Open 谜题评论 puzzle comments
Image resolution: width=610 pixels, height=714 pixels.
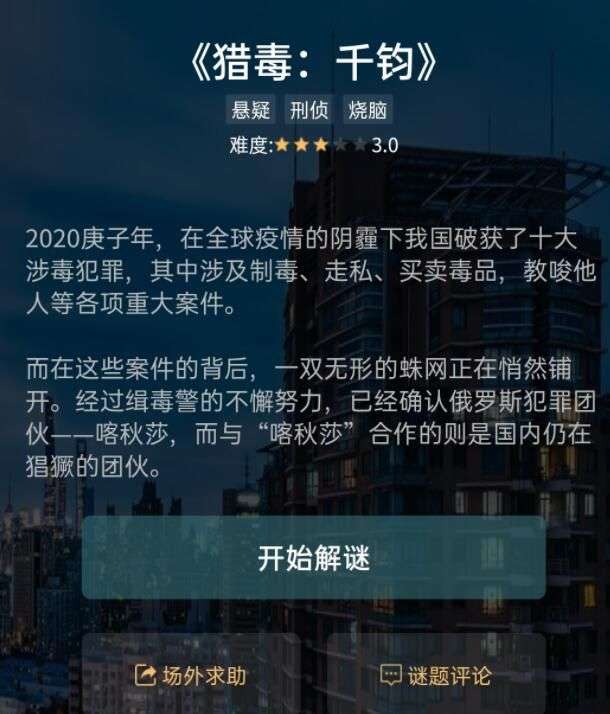(x=436, y=675)
